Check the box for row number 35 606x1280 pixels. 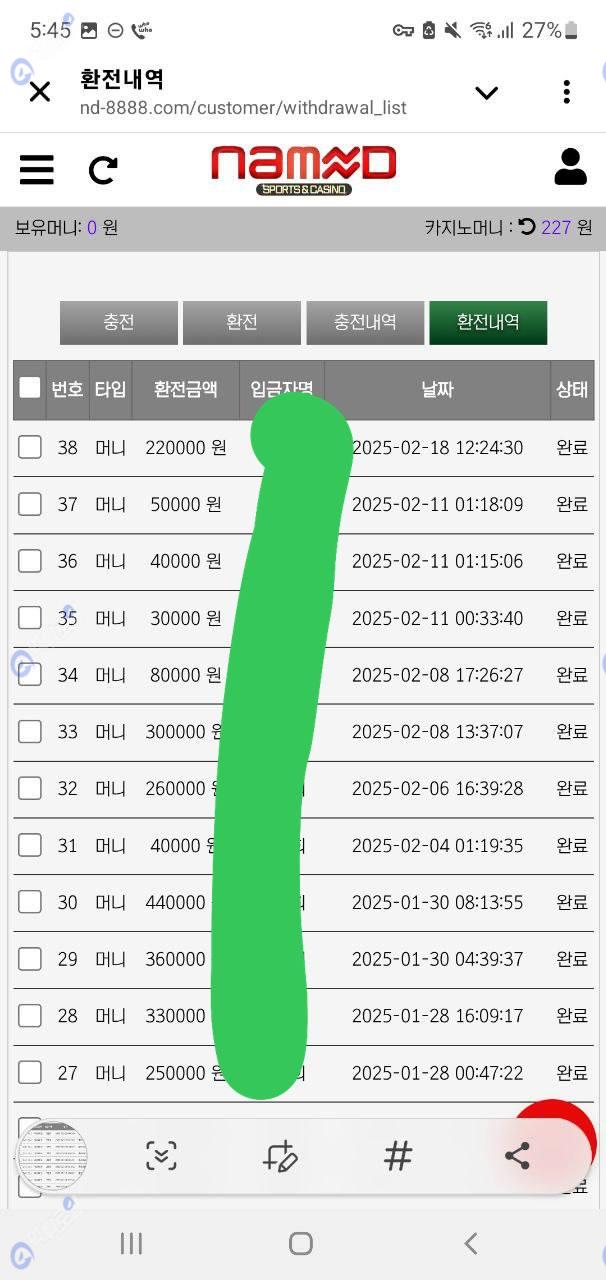coord(30,618)
